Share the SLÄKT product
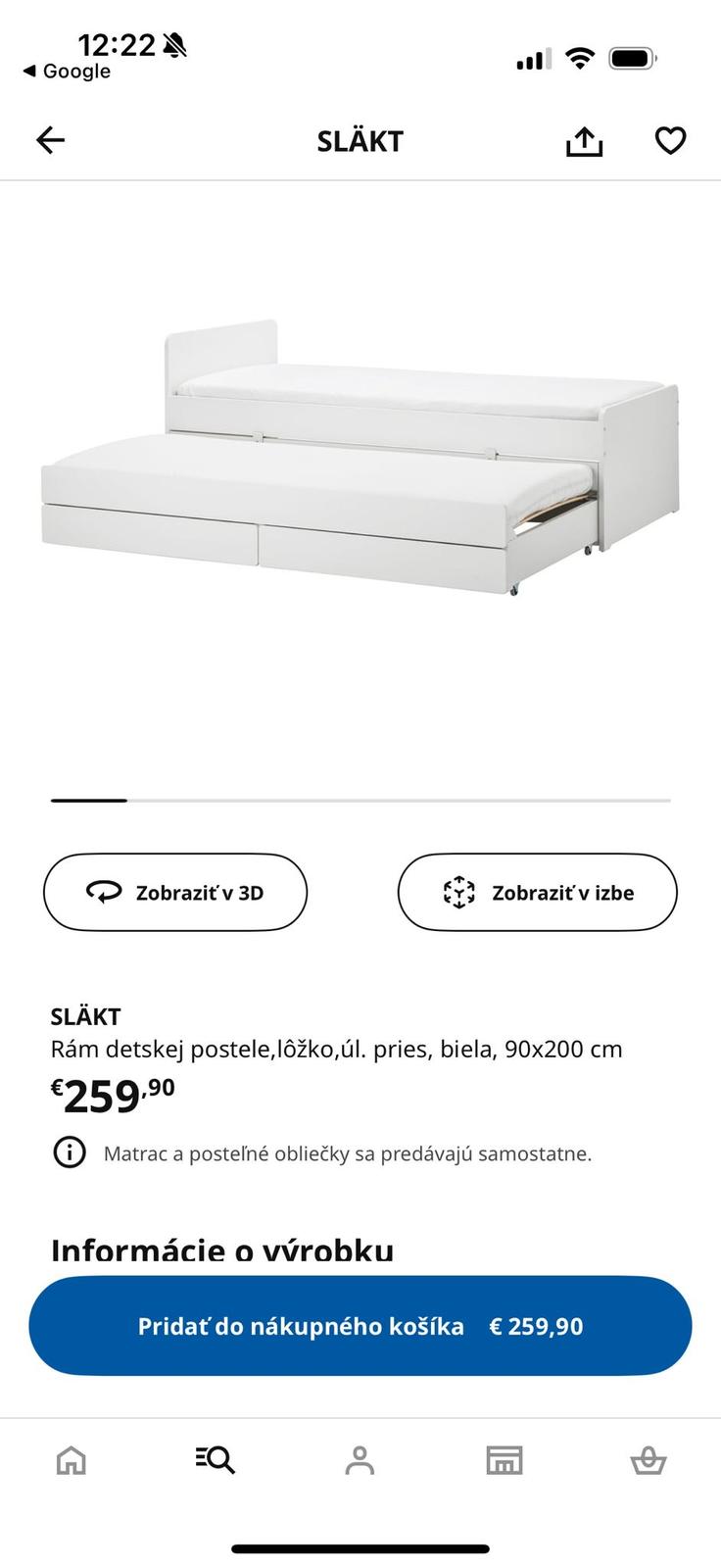Image resolution: width=721 pixels, height=1568 pixels. 584,141
